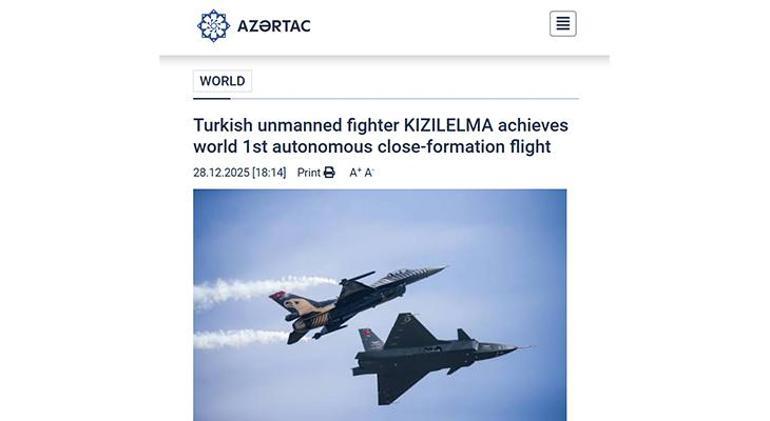Increase font size with A+

pos(355,173)
